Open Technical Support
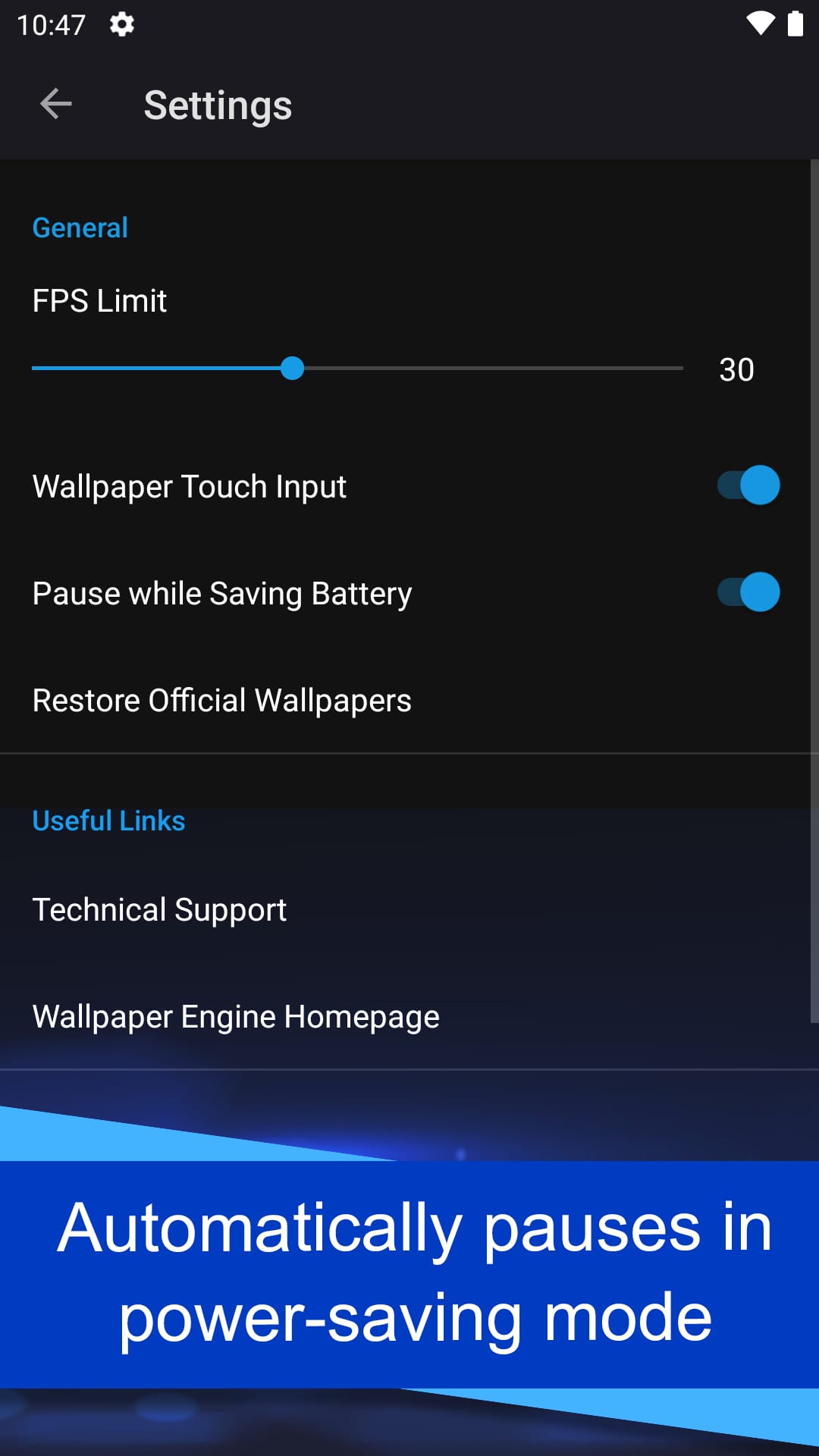Image resolution: width=819 pixels, height=1456 pixels. click(x=159, y=909)
